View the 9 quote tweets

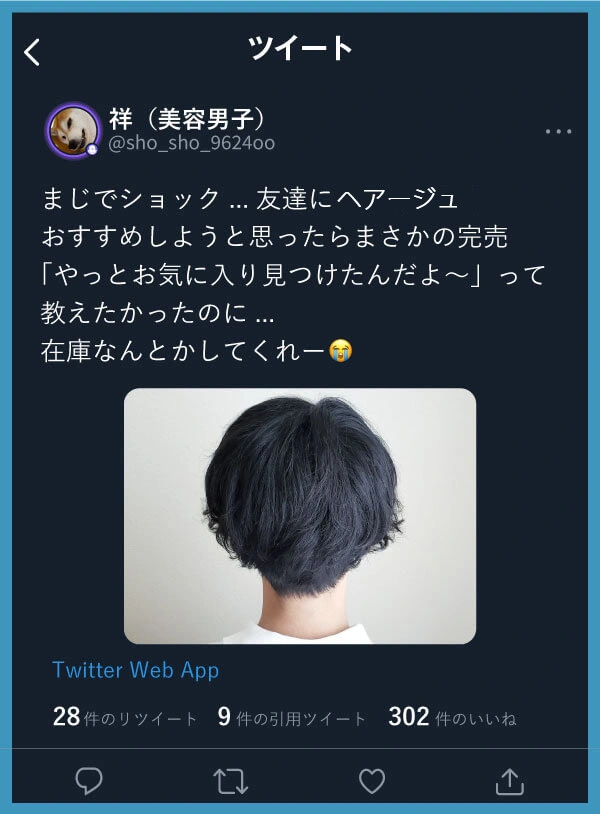pyautogui.click(x=292, y=717)
